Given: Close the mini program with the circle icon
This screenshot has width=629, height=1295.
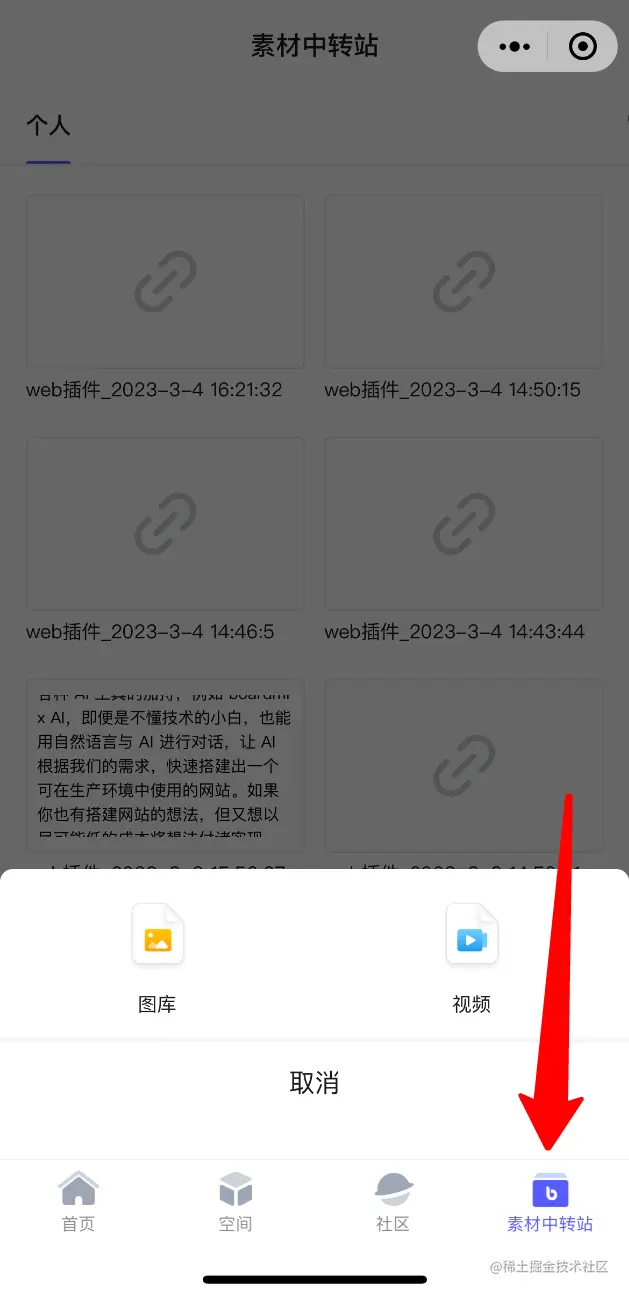Looking at the screenshot, I should (x=582, y=46).
